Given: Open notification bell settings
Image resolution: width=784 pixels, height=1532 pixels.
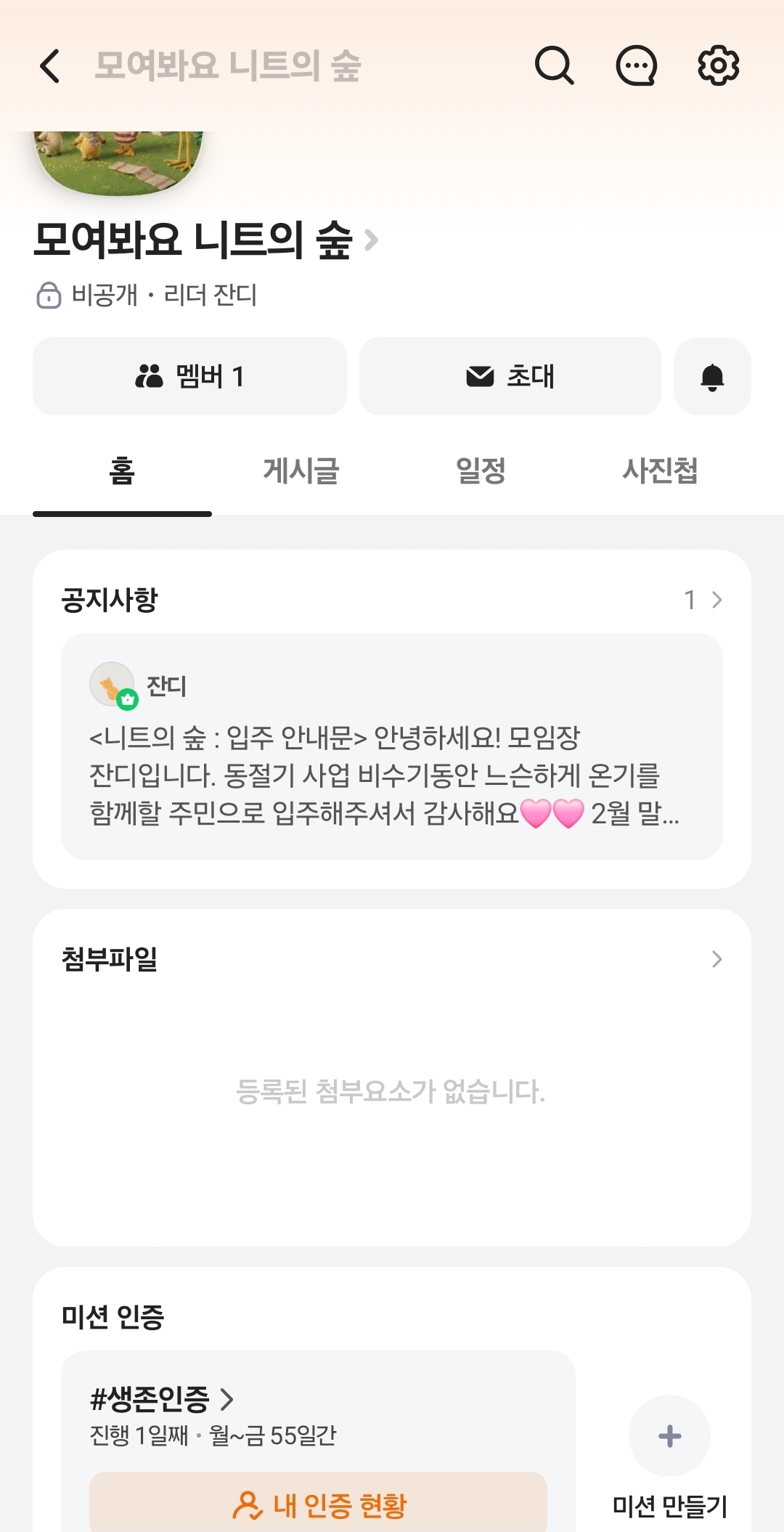Looking at the screenshot, I should click(x=712, y=376).
